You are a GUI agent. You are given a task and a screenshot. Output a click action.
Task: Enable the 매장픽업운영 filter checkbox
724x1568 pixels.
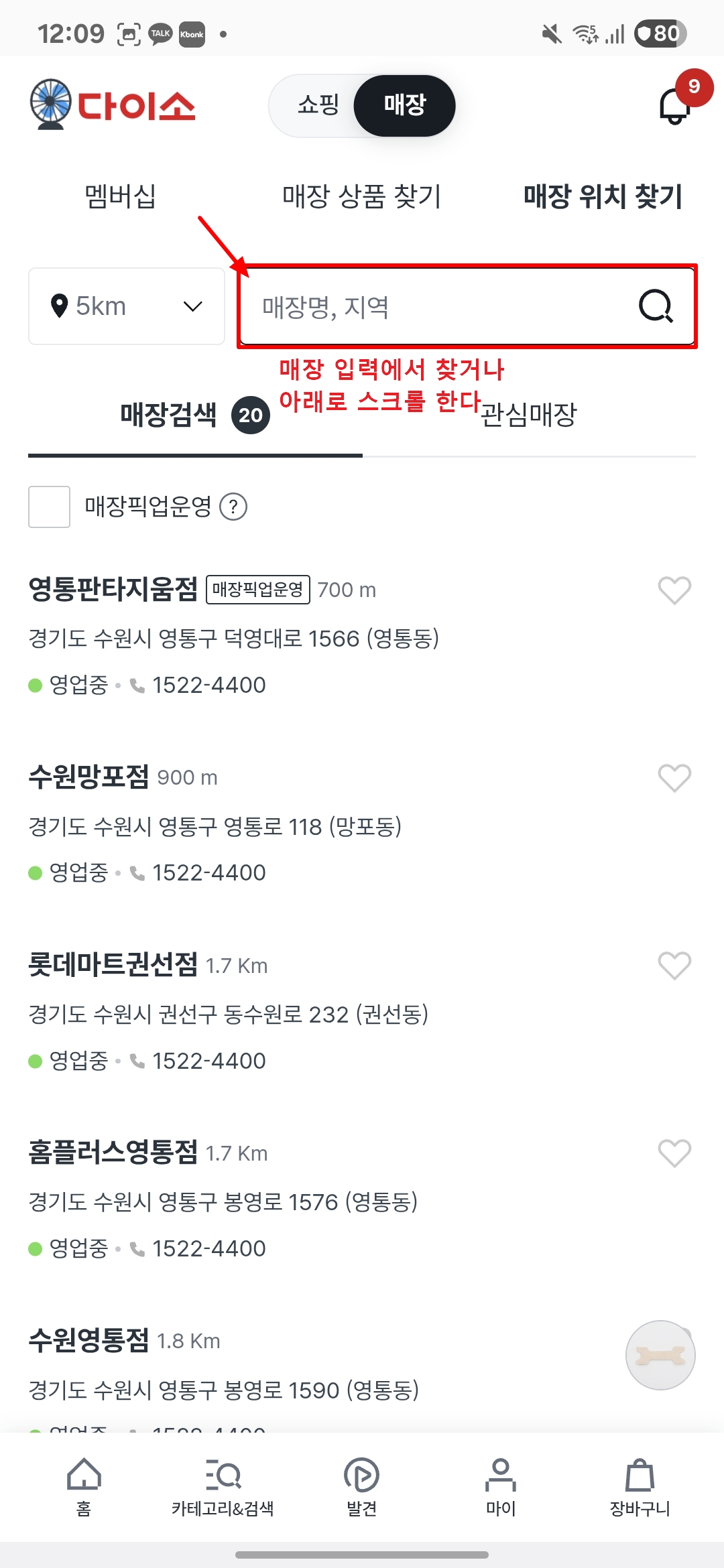tap(49, 507)
